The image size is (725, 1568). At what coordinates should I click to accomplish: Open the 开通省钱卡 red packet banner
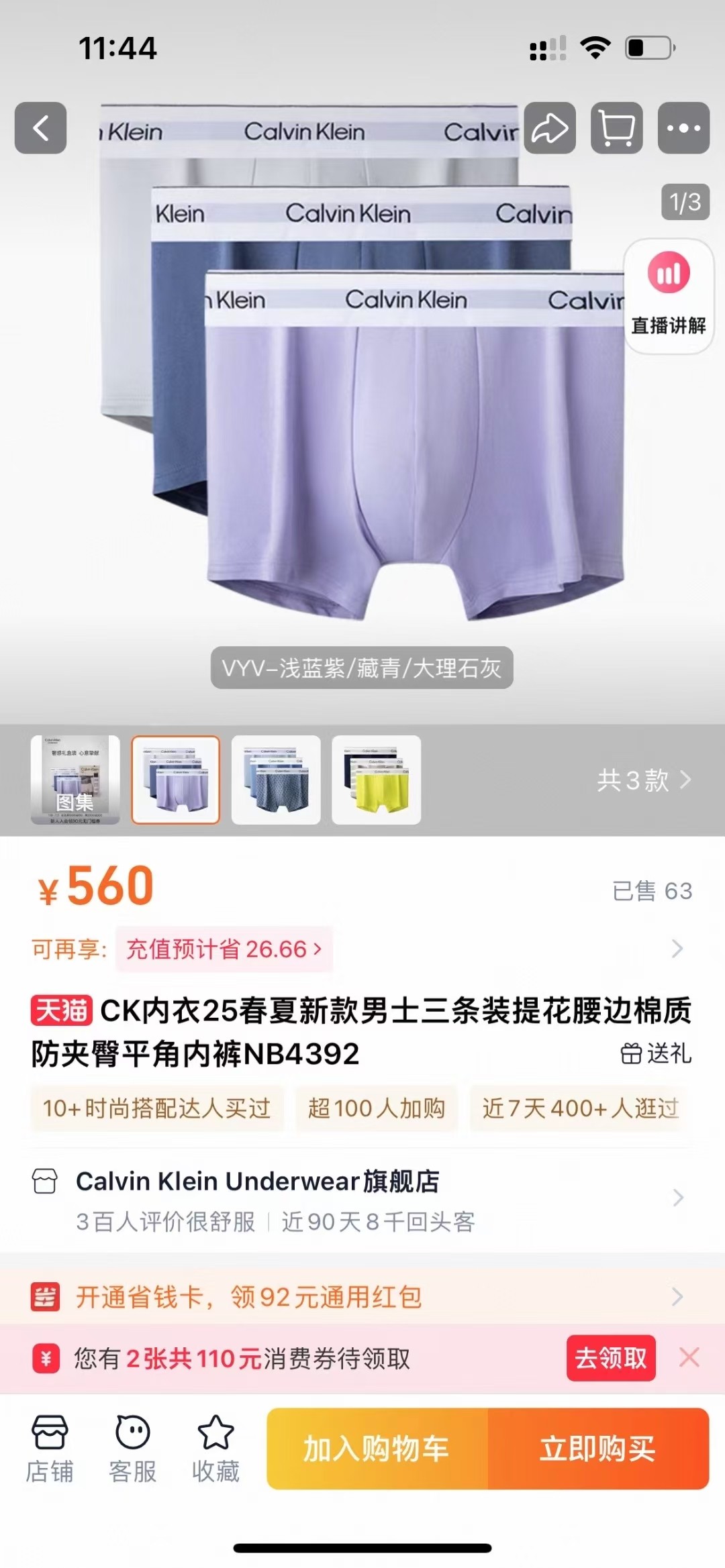coord(362,1297)
